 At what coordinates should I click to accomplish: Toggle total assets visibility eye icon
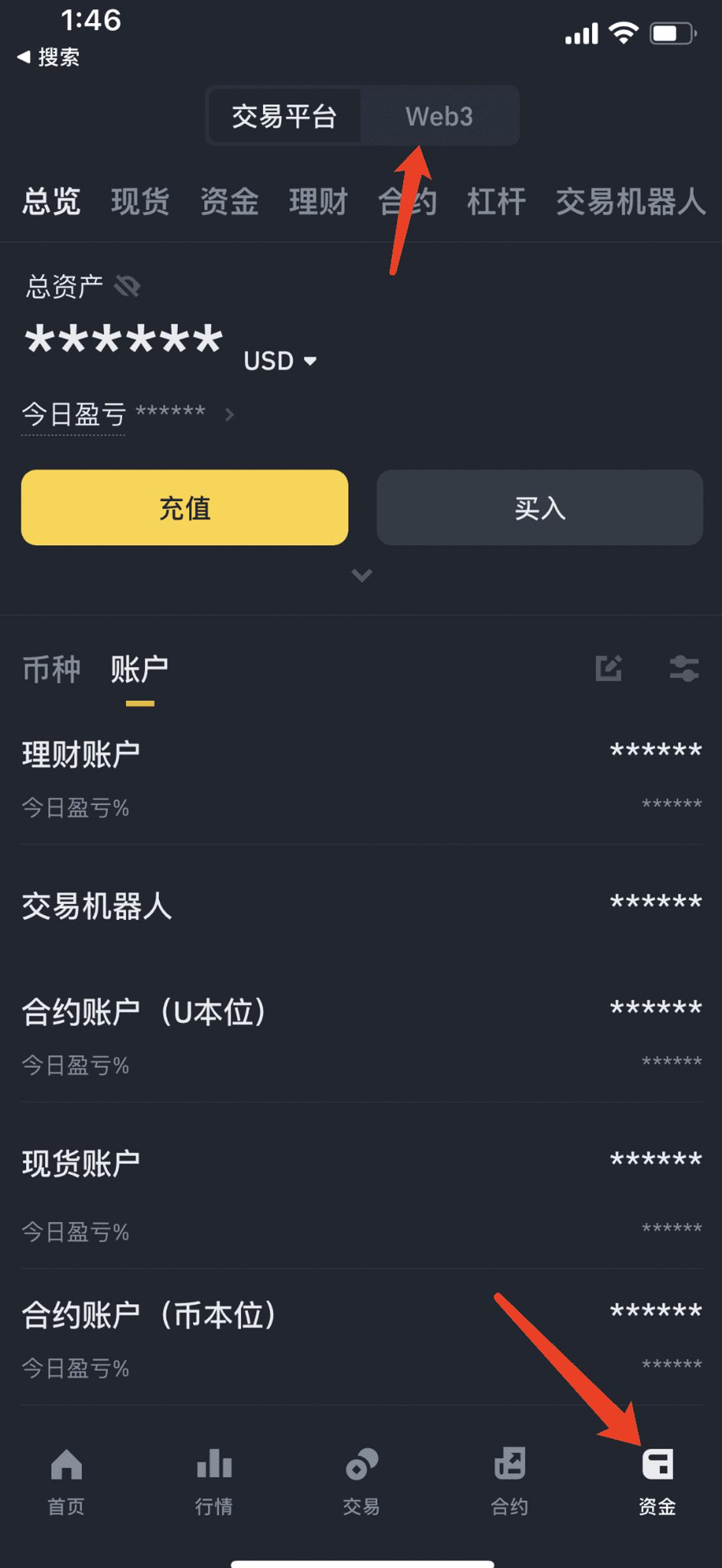pos(127,286)
